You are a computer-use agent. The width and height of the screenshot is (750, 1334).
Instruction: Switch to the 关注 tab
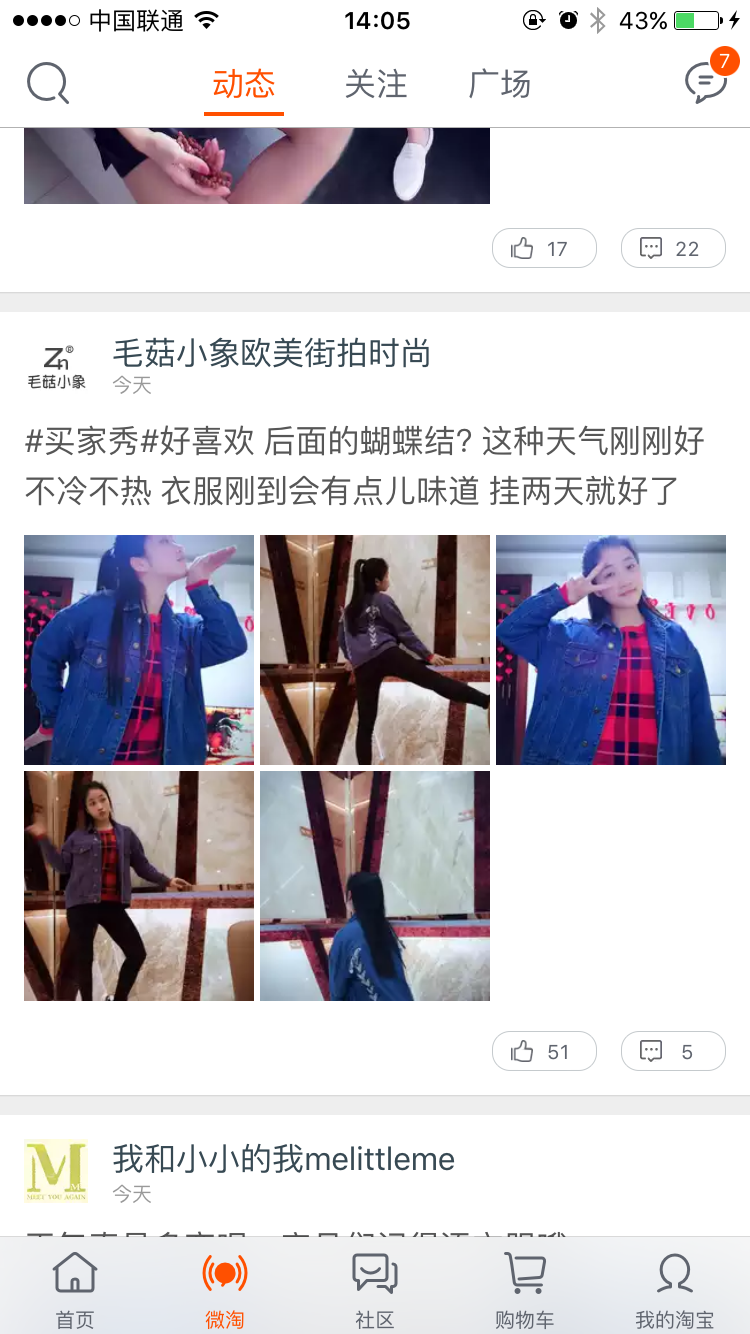[376, 84]
